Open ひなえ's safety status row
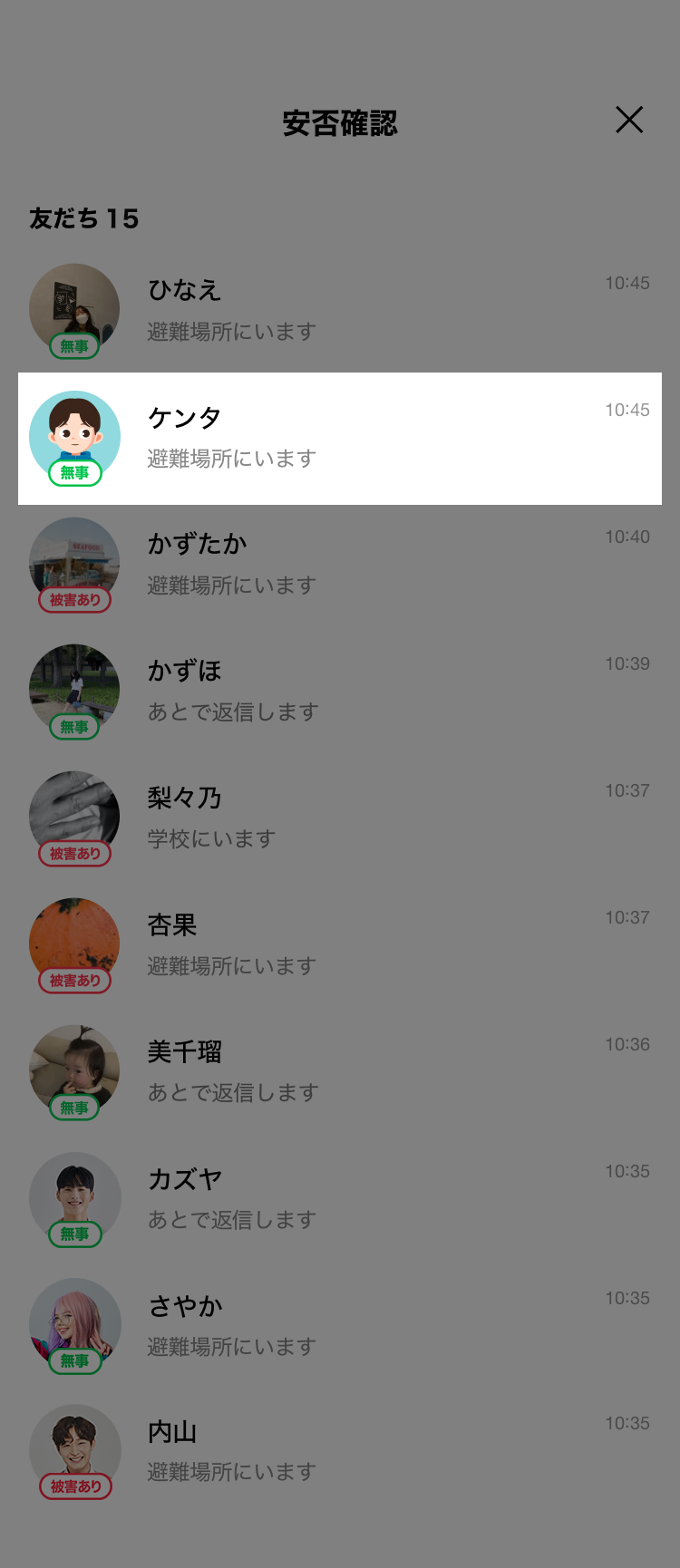This screenshot has width=680, height=1568. tap(340, 310)
